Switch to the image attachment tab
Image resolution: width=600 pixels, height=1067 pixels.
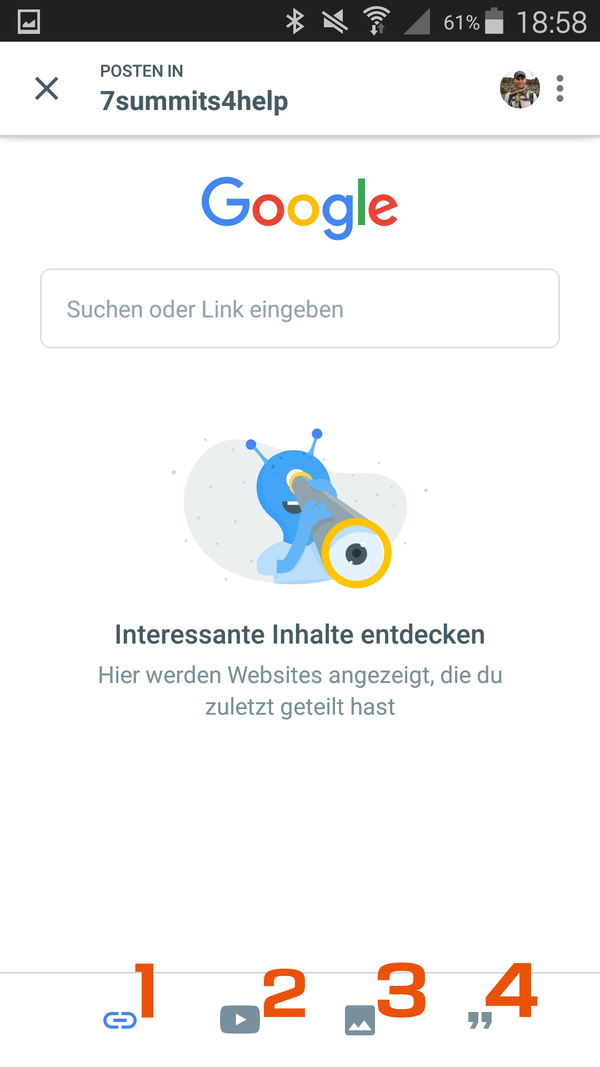360,1020
